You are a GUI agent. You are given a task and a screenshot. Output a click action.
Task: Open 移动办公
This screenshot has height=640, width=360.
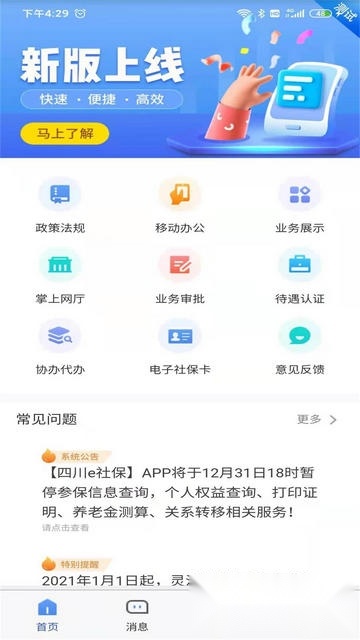(180, 205)
